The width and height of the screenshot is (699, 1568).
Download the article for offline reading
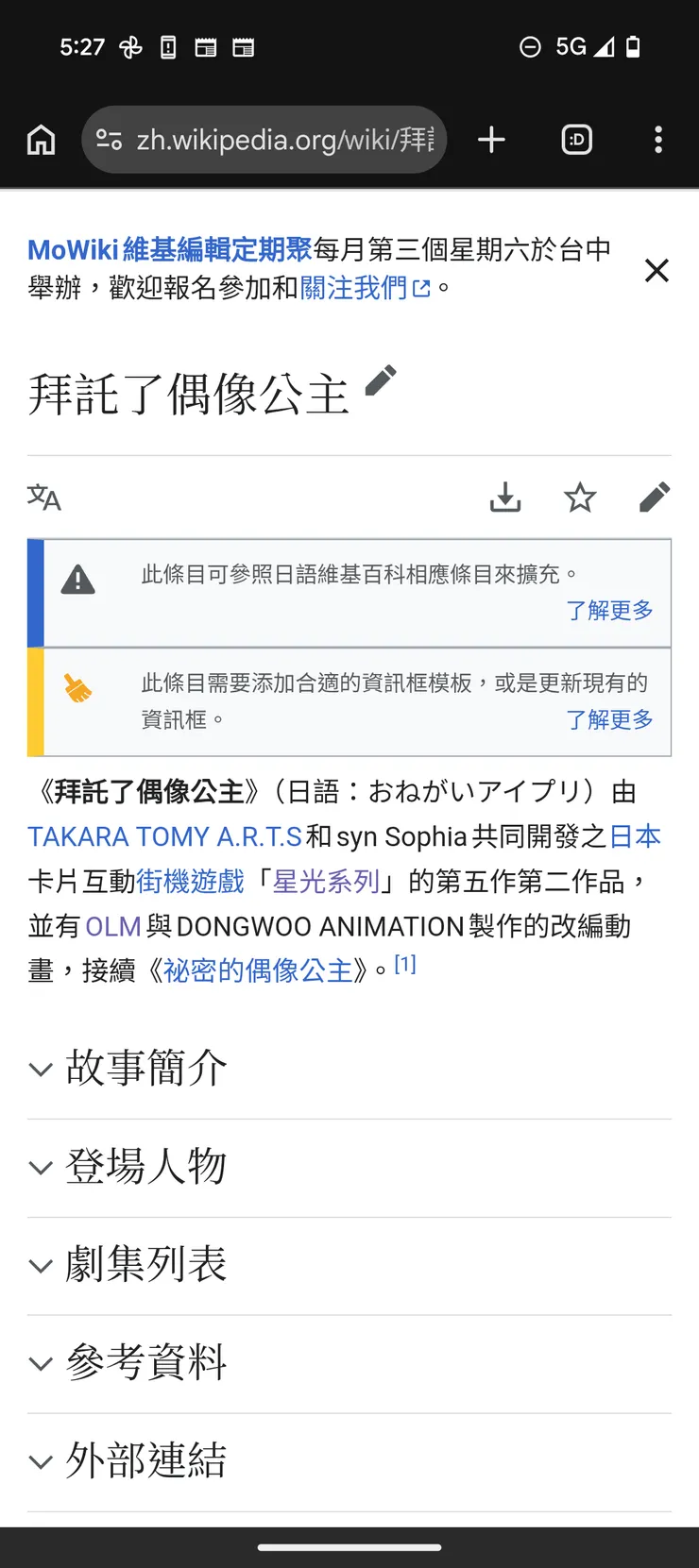point(504,497)
